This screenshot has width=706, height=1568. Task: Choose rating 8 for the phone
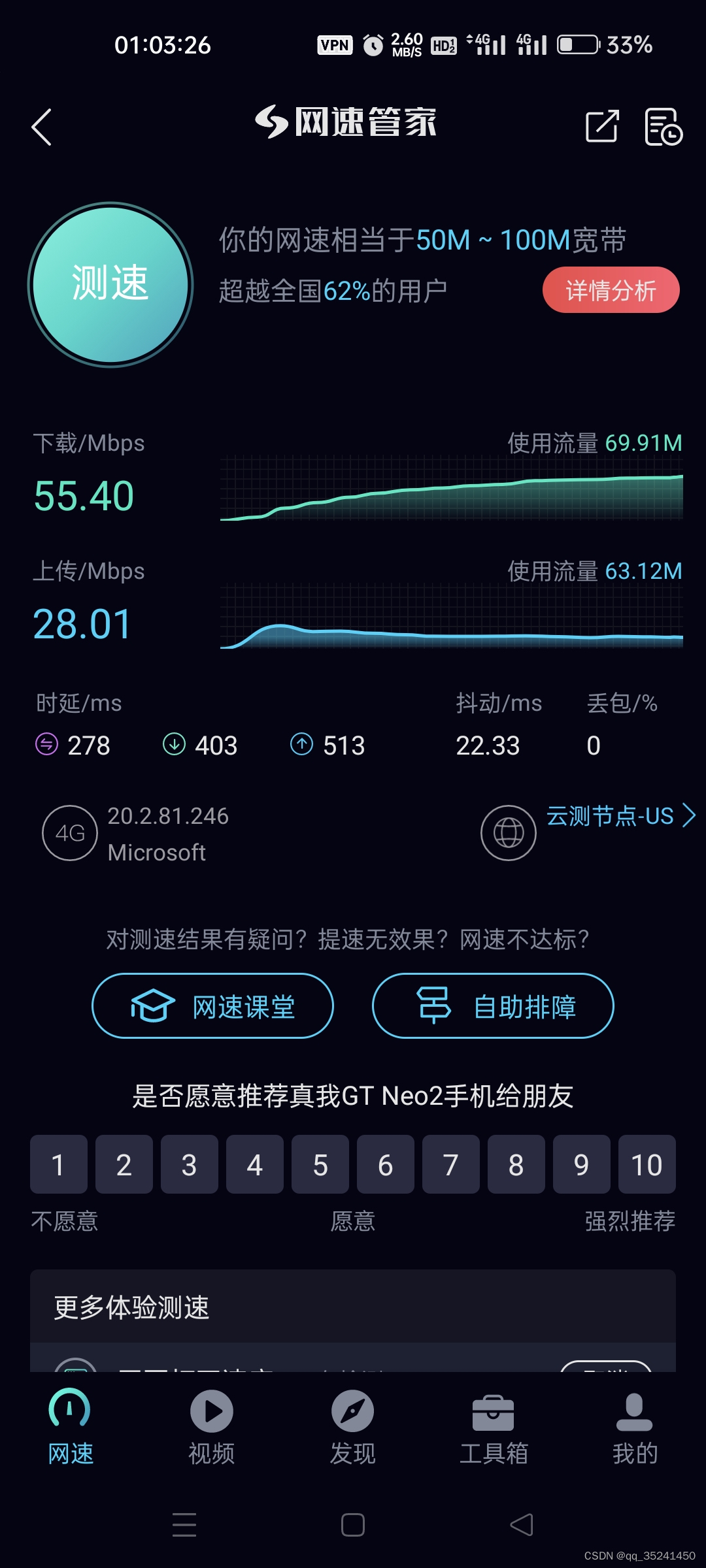[x=516, y=1164]
